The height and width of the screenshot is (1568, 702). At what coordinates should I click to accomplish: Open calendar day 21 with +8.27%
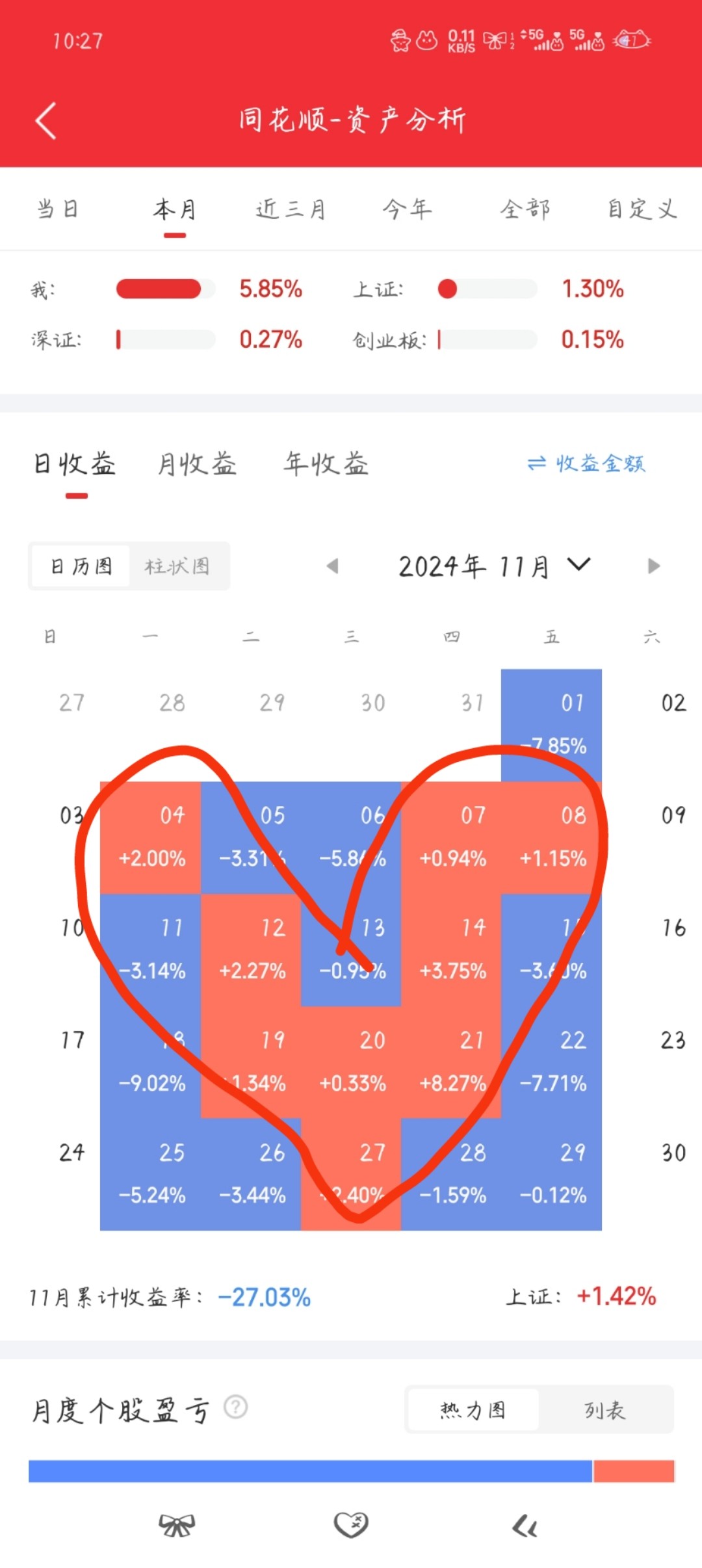[451, 1062]
